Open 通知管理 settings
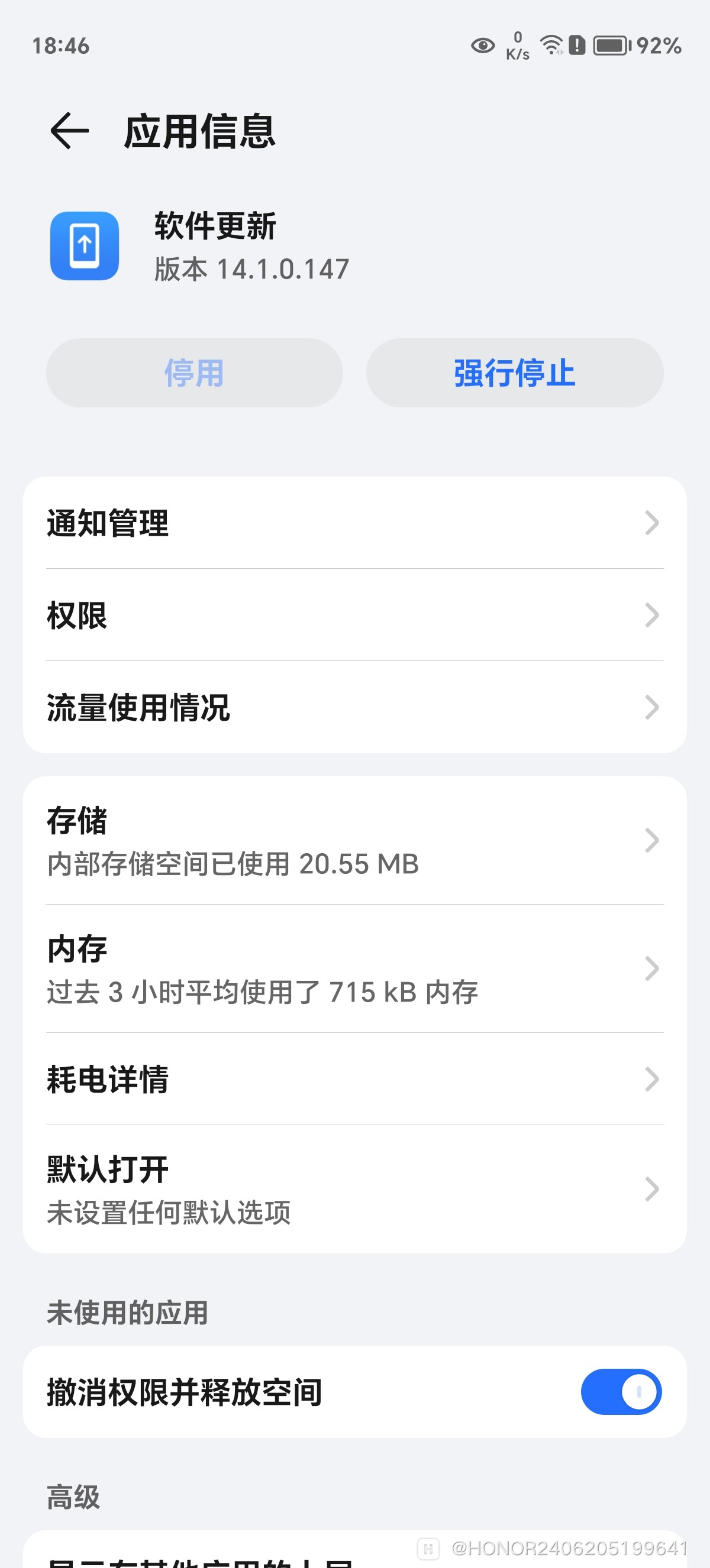 point(354,523)
